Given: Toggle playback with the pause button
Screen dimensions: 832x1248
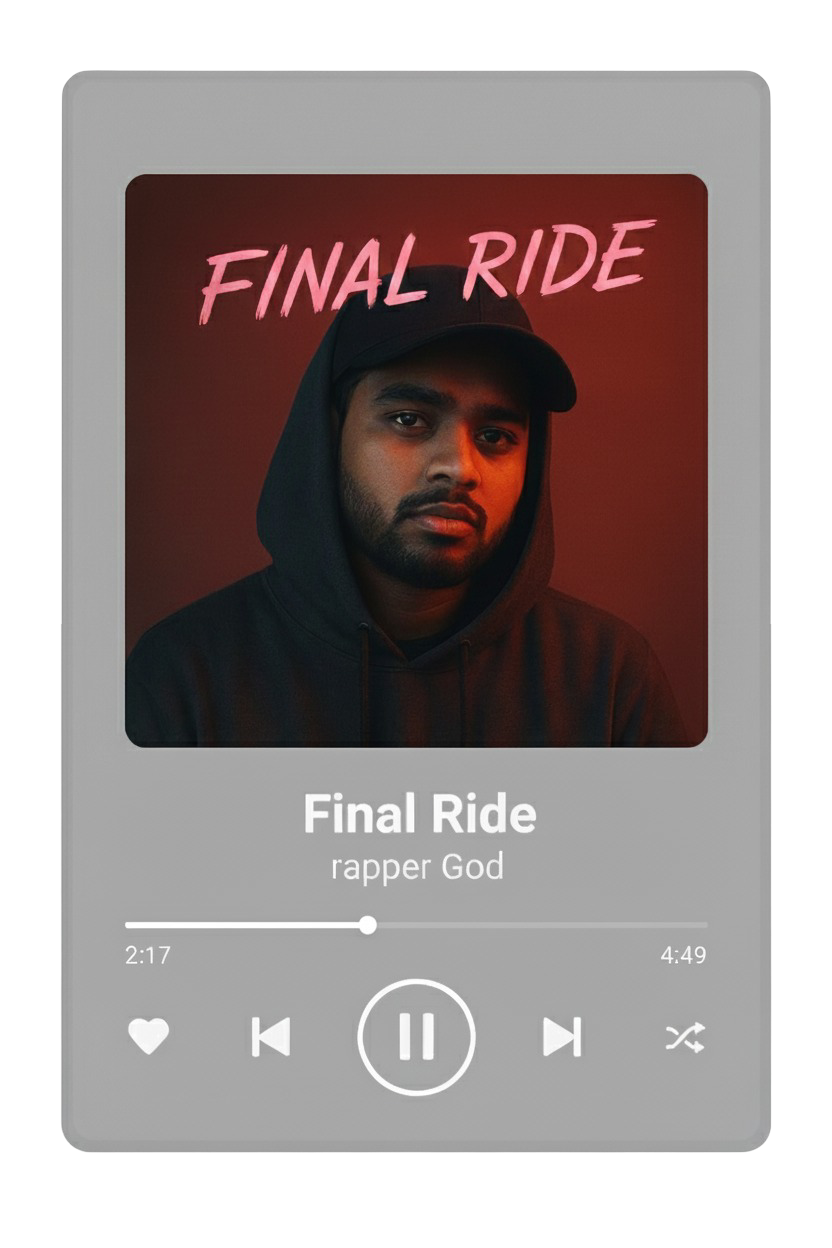Looking at the screenshot, I should (x=417, y=1037).
